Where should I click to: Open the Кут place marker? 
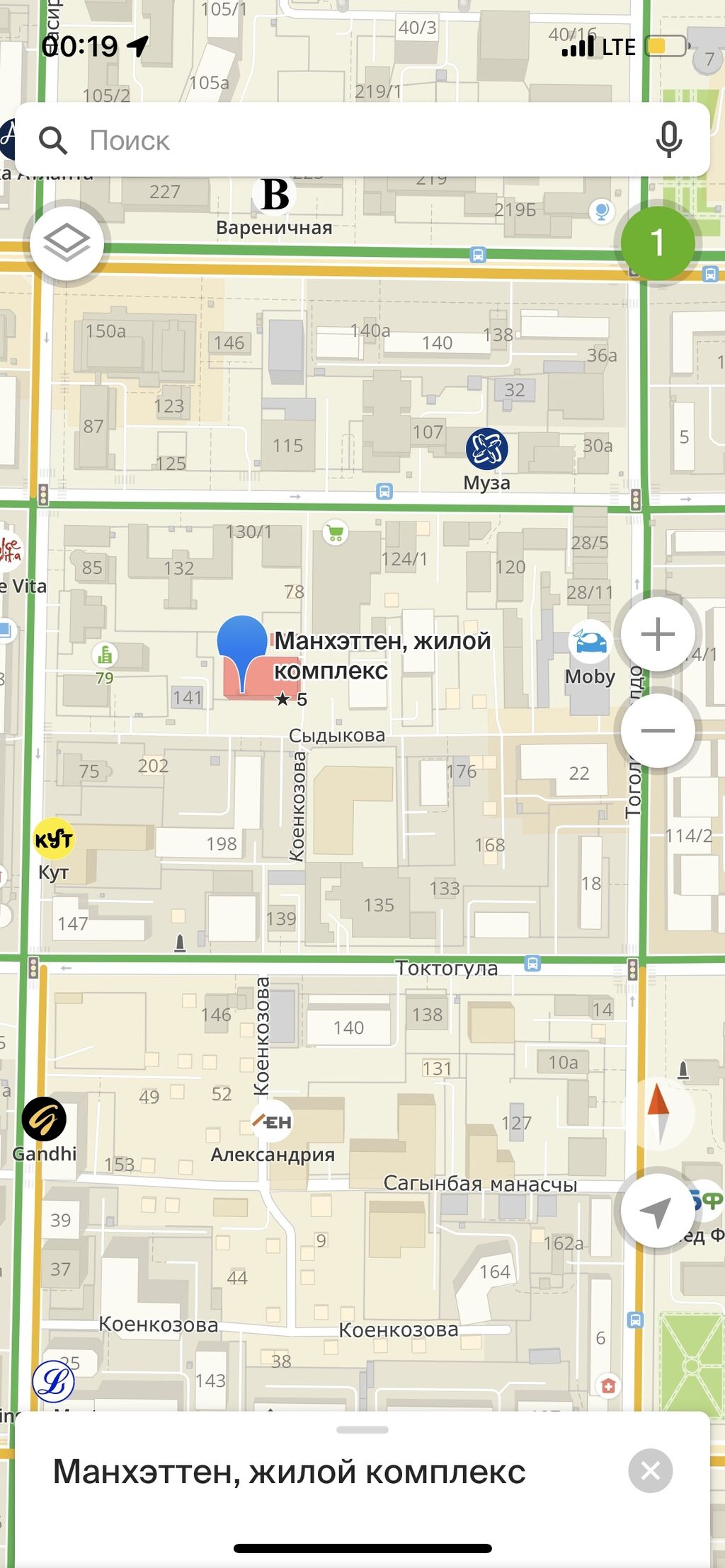coord(54,839)
